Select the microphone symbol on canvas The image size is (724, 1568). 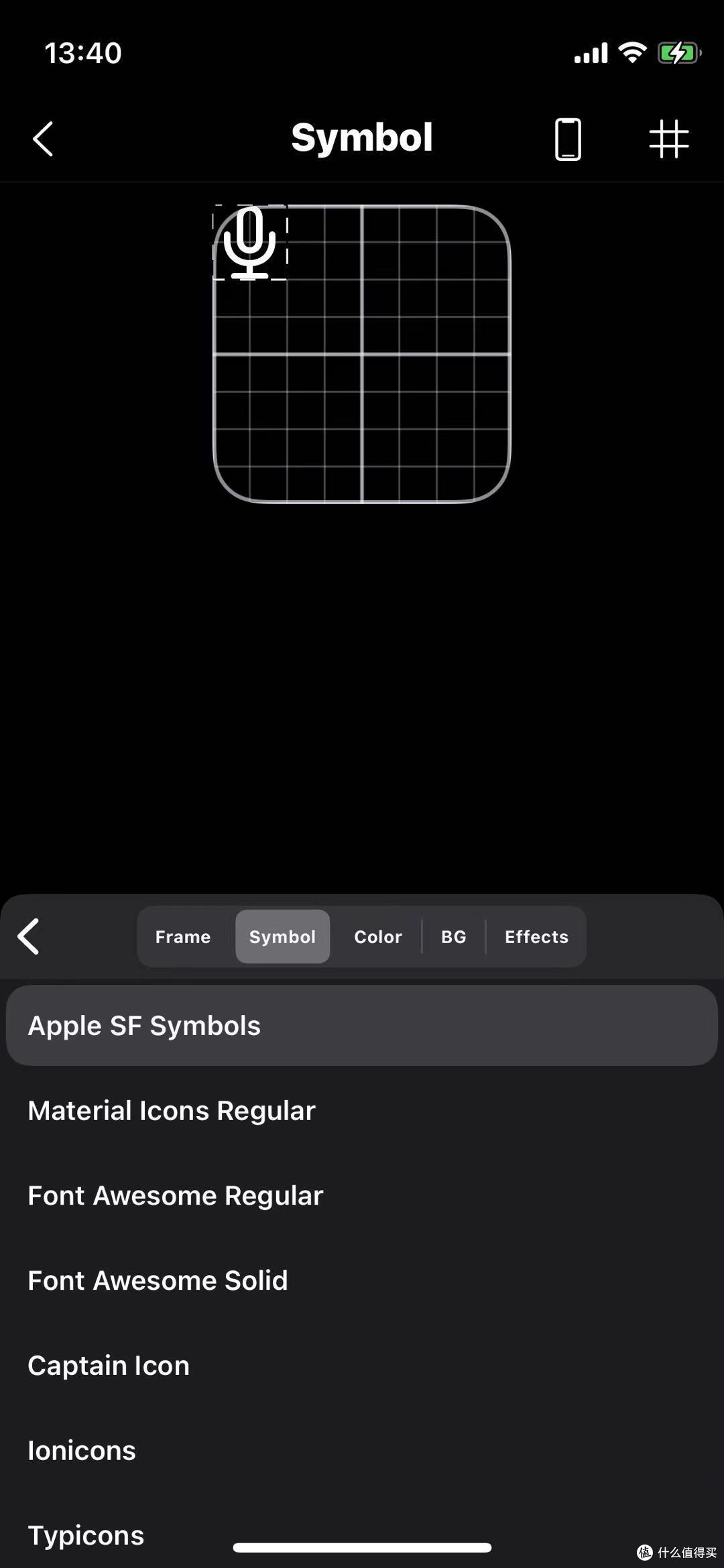(x=250, y=243)
